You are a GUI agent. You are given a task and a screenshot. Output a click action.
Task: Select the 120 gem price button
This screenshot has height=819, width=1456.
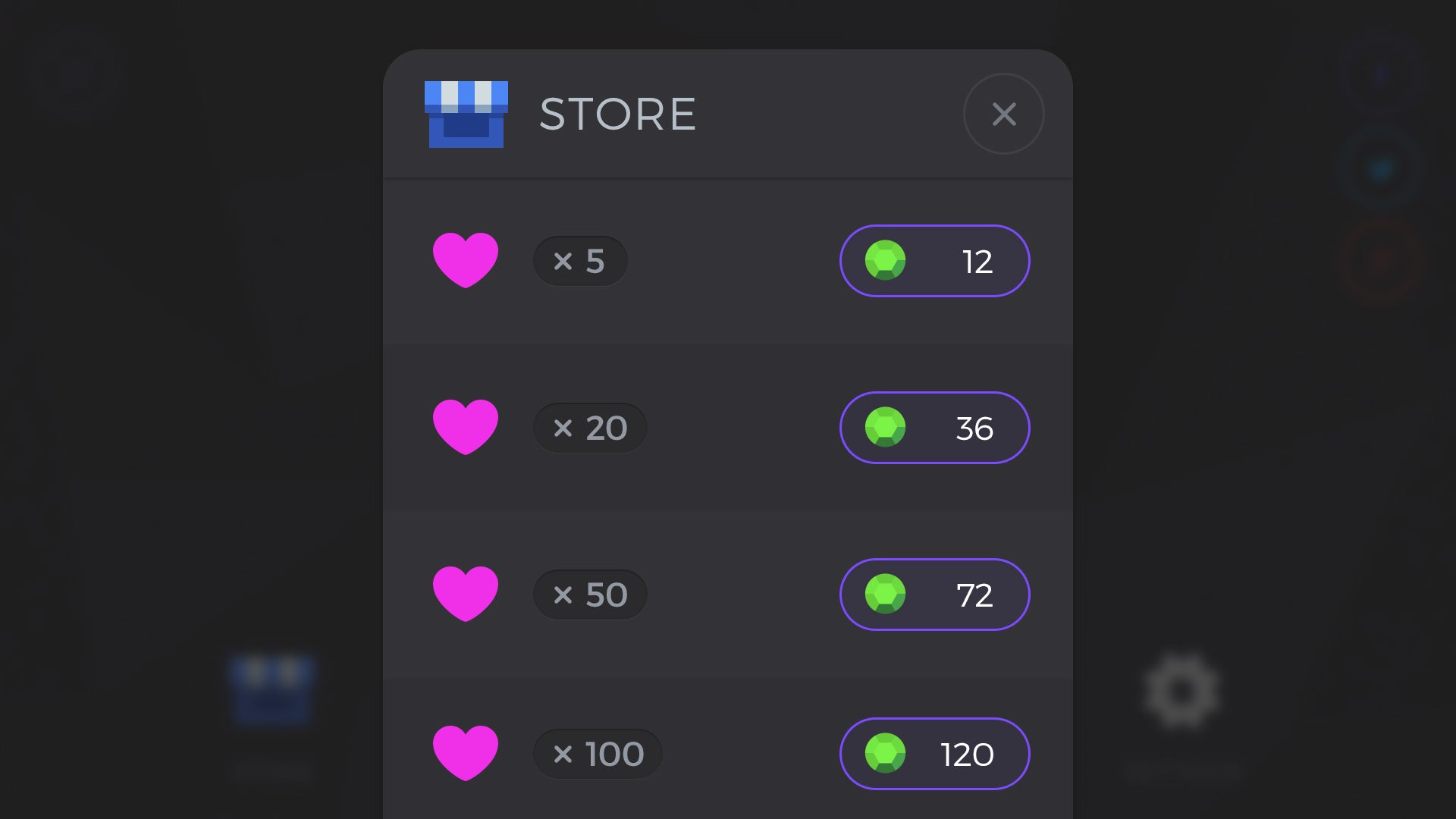[934, 754]
